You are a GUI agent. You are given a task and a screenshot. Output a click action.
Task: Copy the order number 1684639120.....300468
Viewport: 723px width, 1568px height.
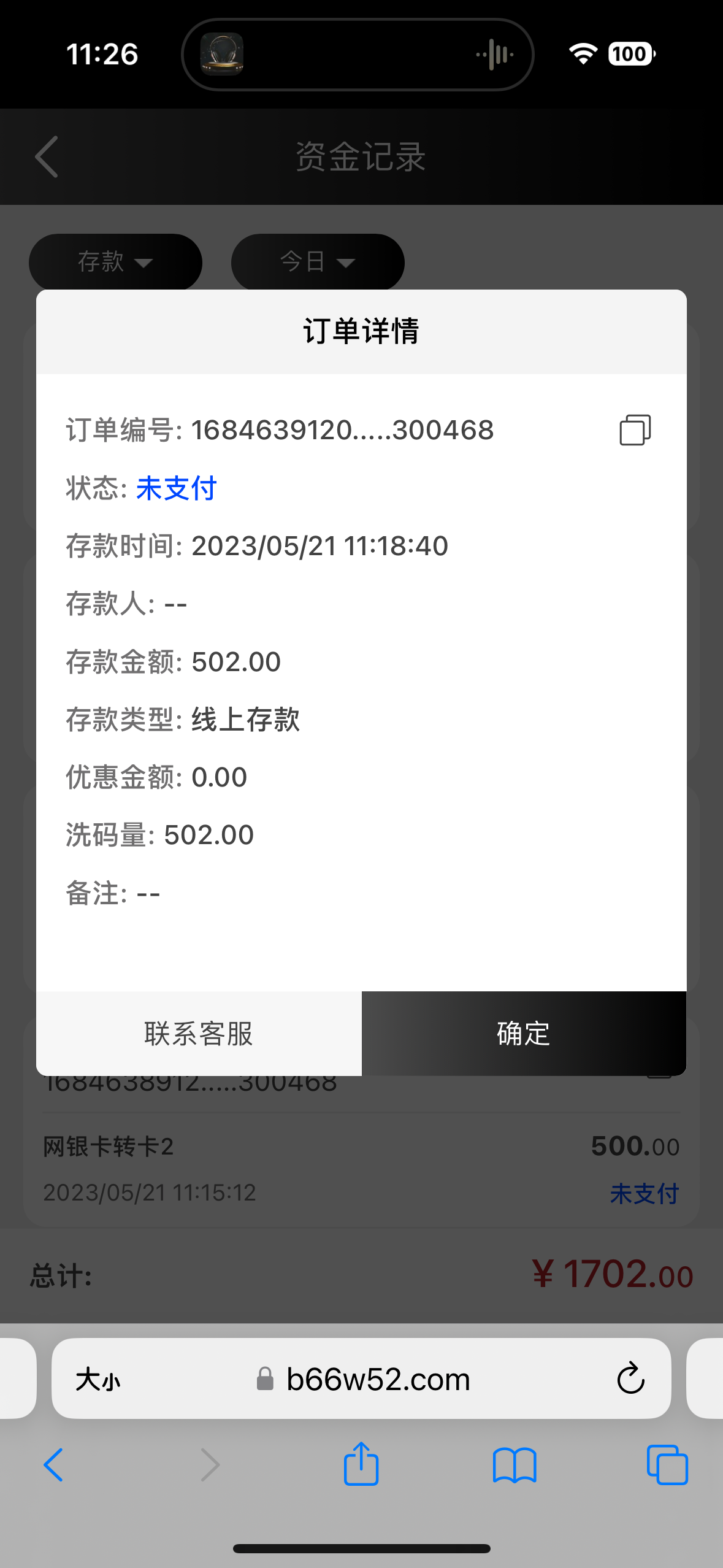[x=635, y=429]
